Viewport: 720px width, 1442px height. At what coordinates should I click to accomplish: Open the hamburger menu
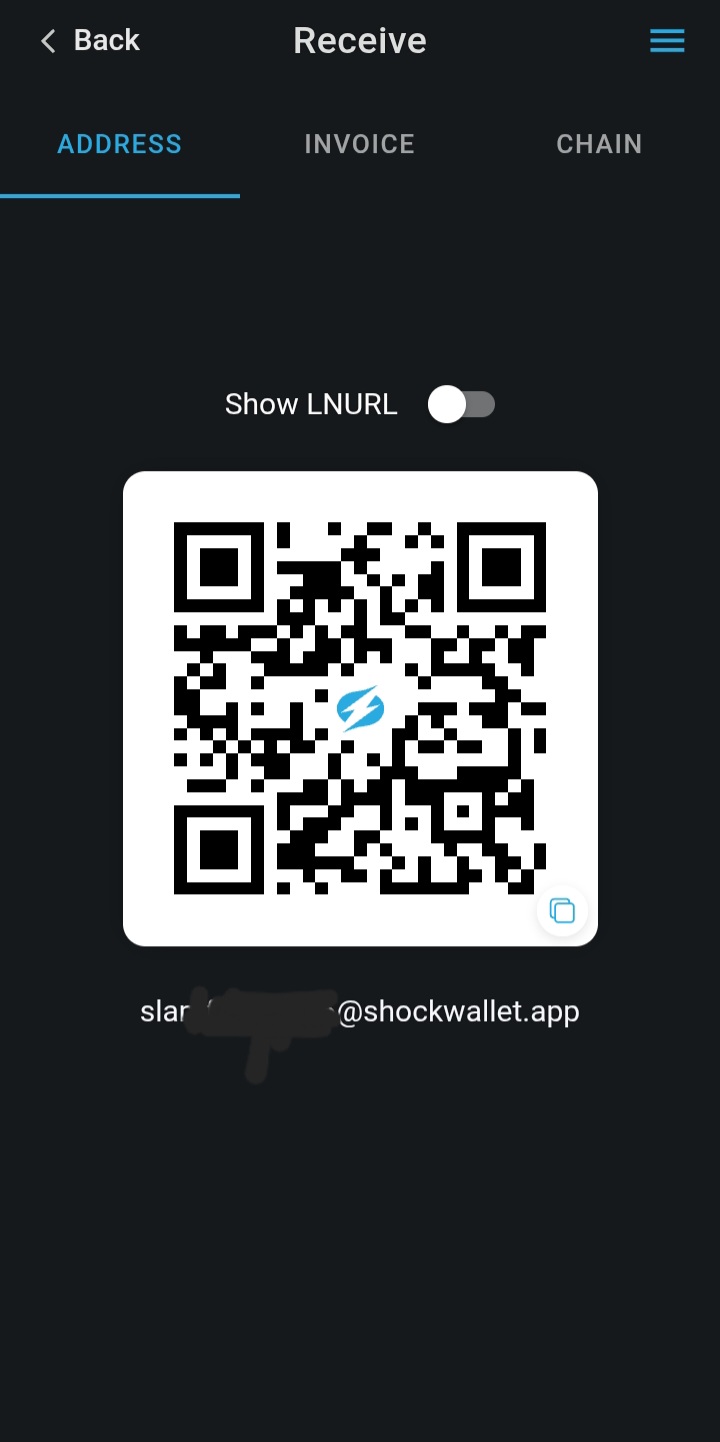click(x=667, y=41)
